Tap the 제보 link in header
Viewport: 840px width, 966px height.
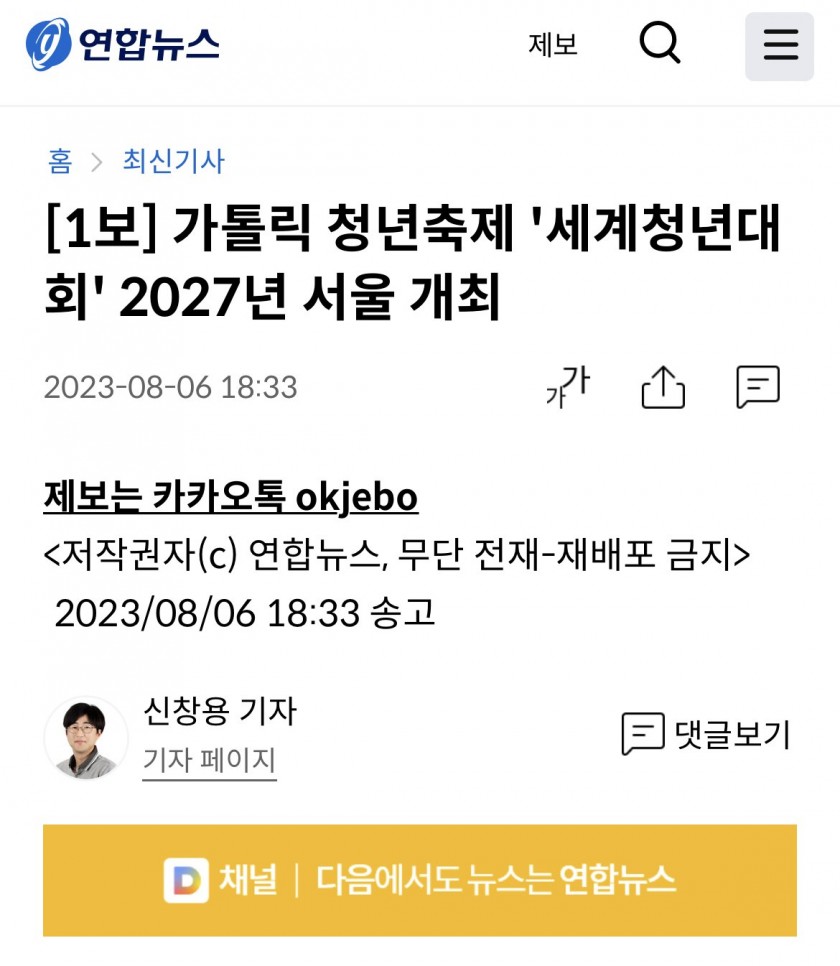[x=553, y=45]
